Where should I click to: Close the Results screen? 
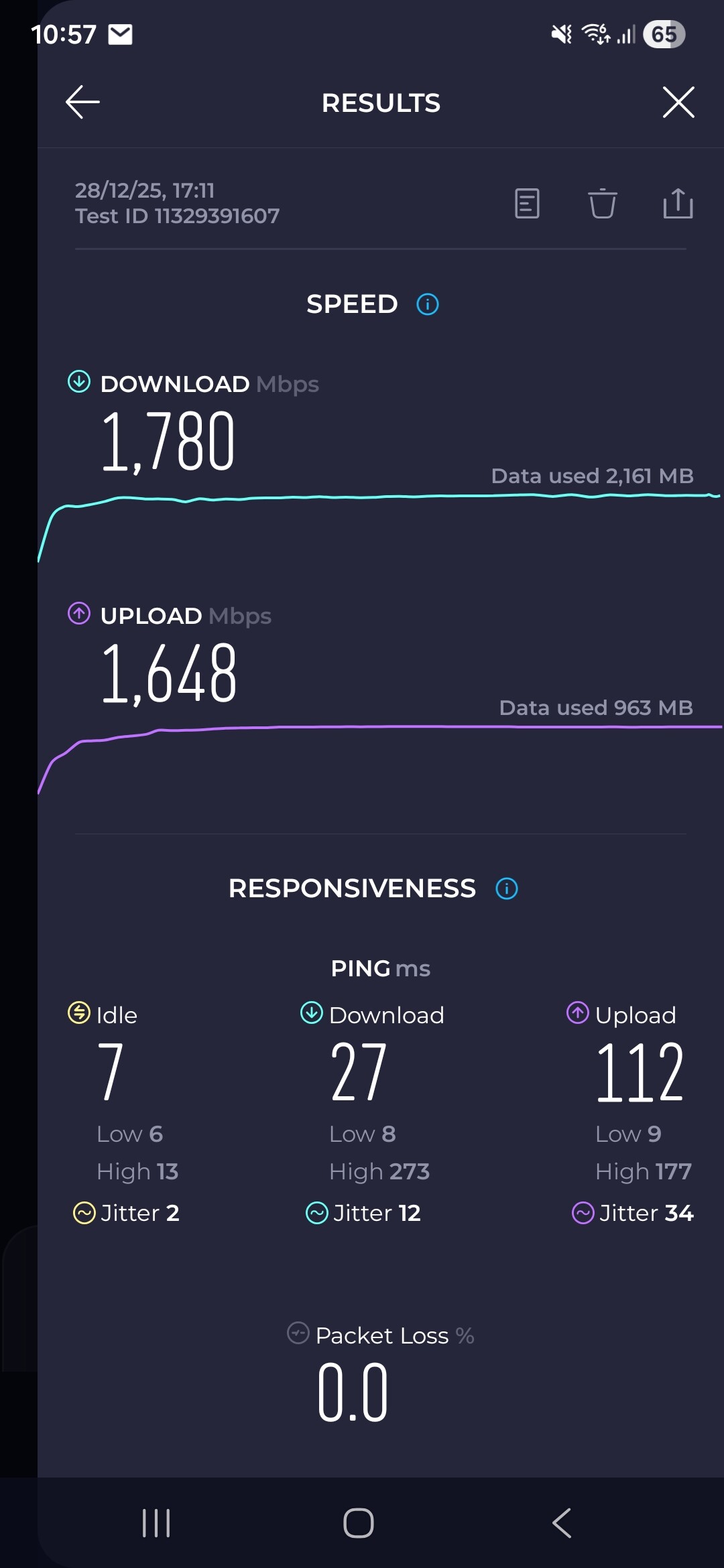[x=678, y=103]
